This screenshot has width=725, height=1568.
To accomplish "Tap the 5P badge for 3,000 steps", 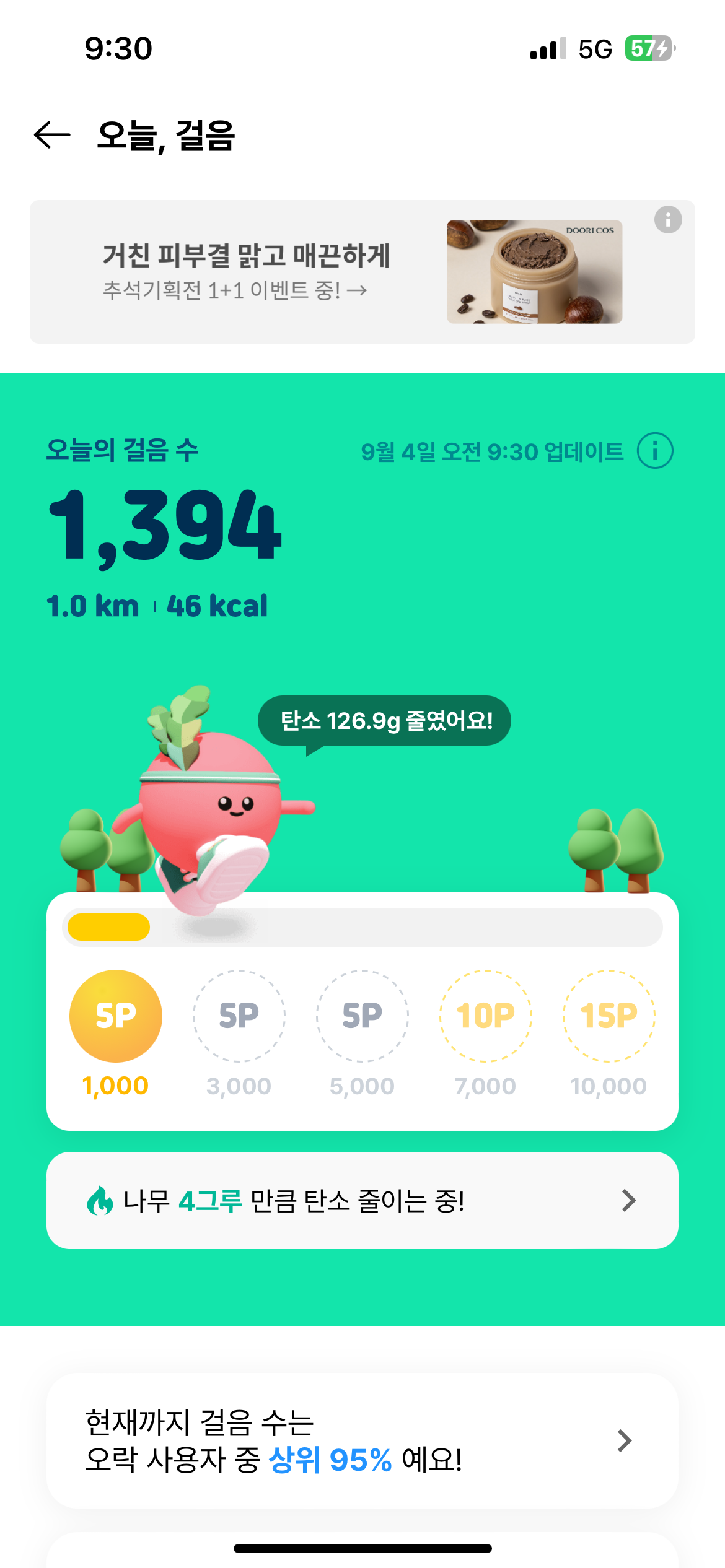I will 239,1016.
